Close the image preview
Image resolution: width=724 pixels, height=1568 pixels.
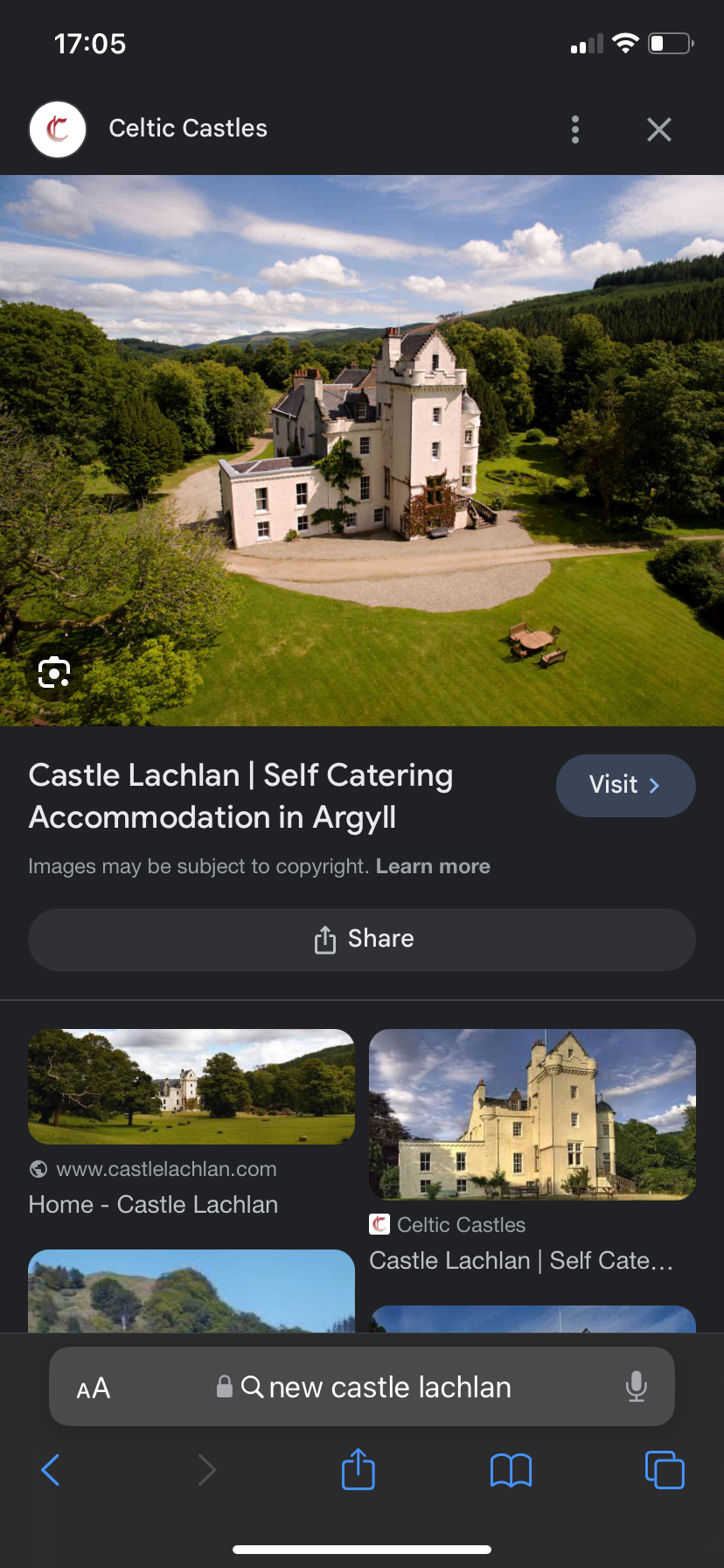click(x=658, y=129)
